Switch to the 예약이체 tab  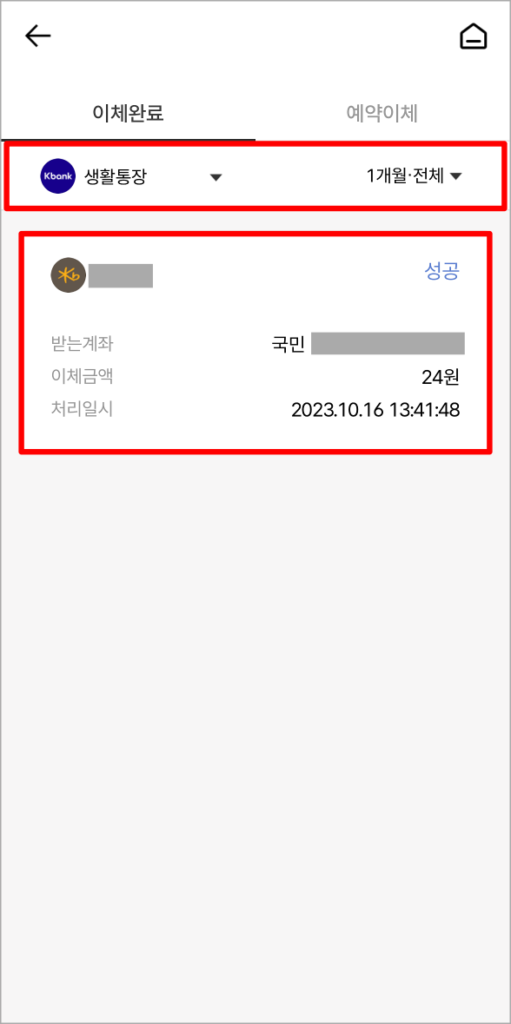point(382,114)
